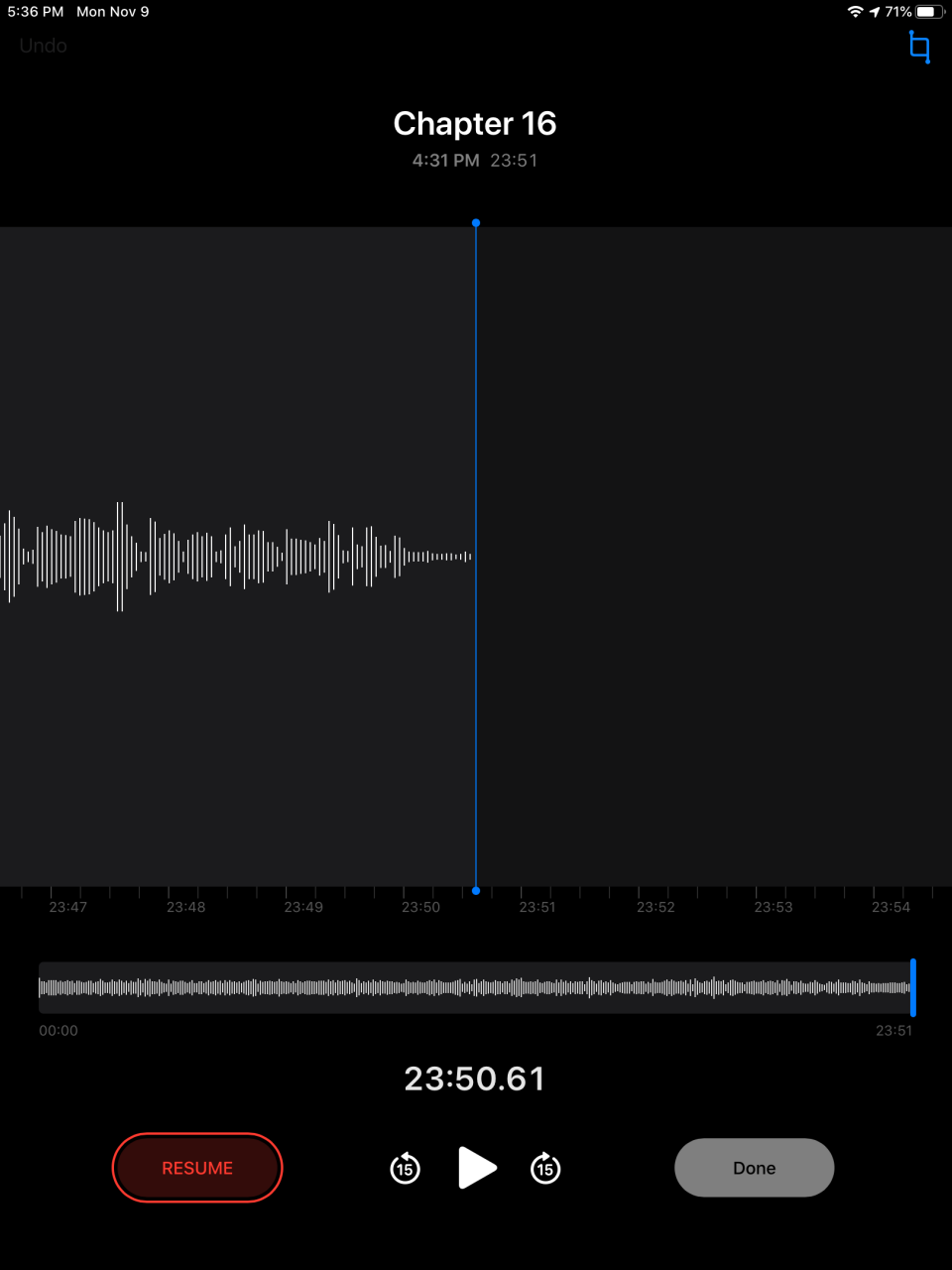
Task: Resume recording Chapter 16
Action: click(197, 1168)
